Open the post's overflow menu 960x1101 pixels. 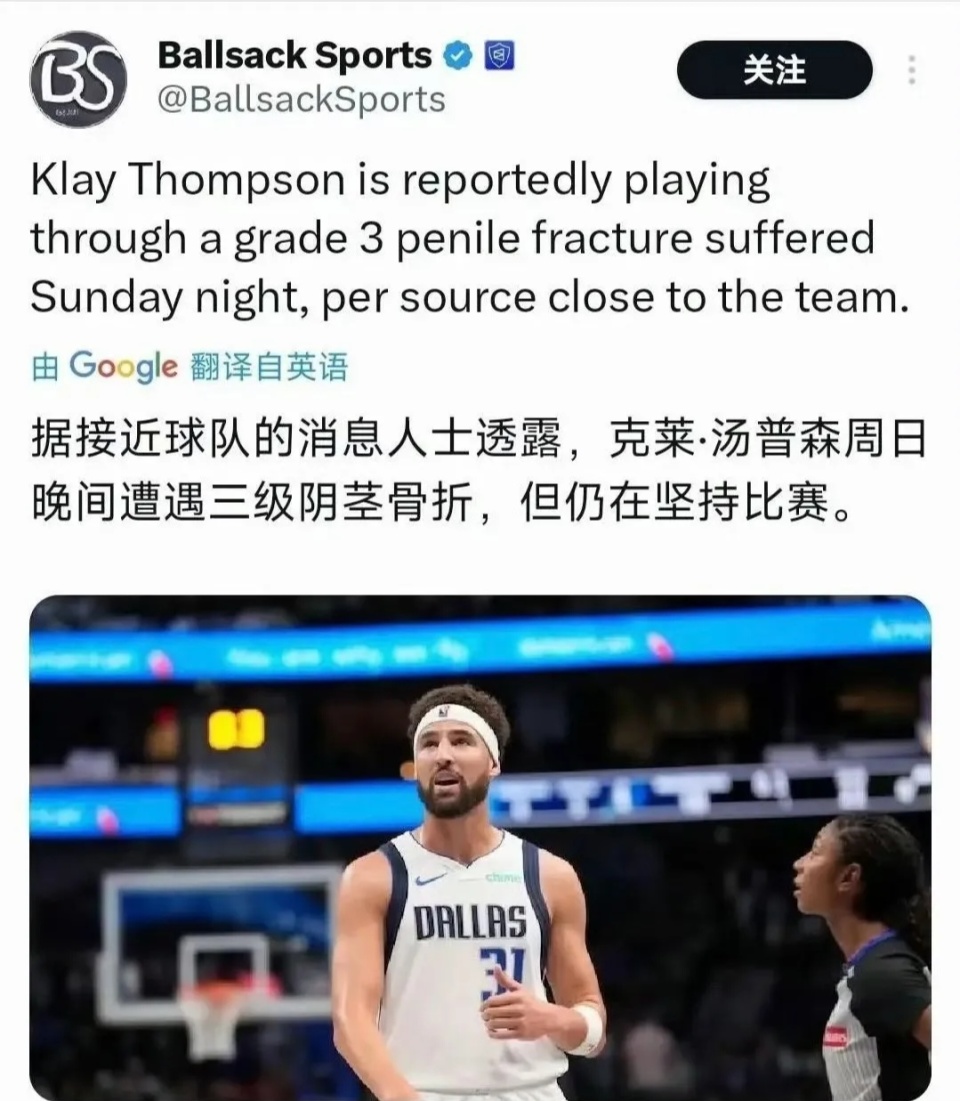coord(911,70)
